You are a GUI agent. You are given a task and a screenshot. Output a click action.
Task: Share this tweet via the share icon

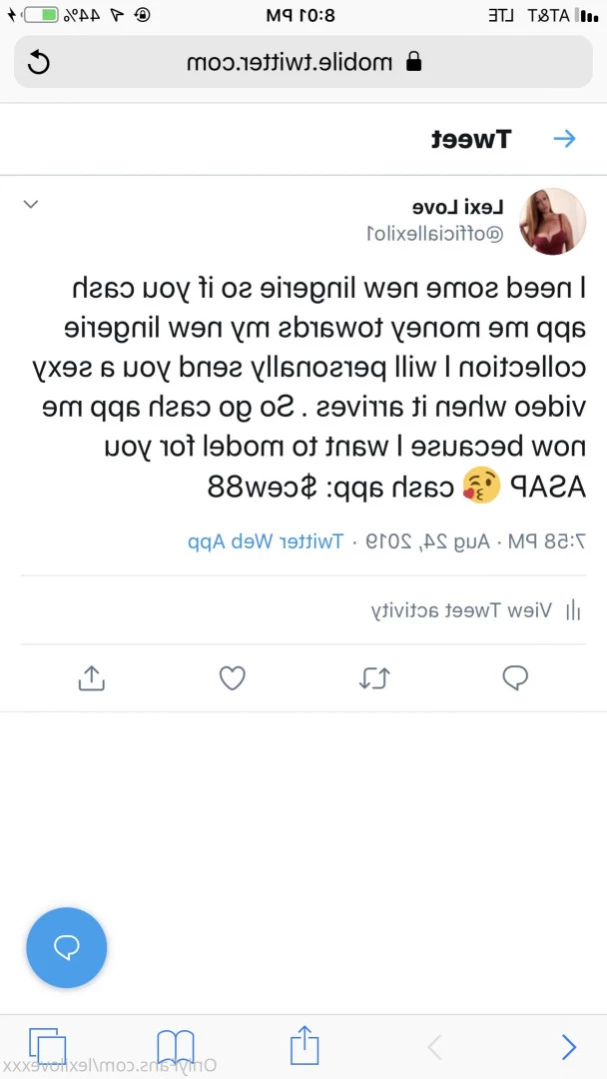click(91, 678)
